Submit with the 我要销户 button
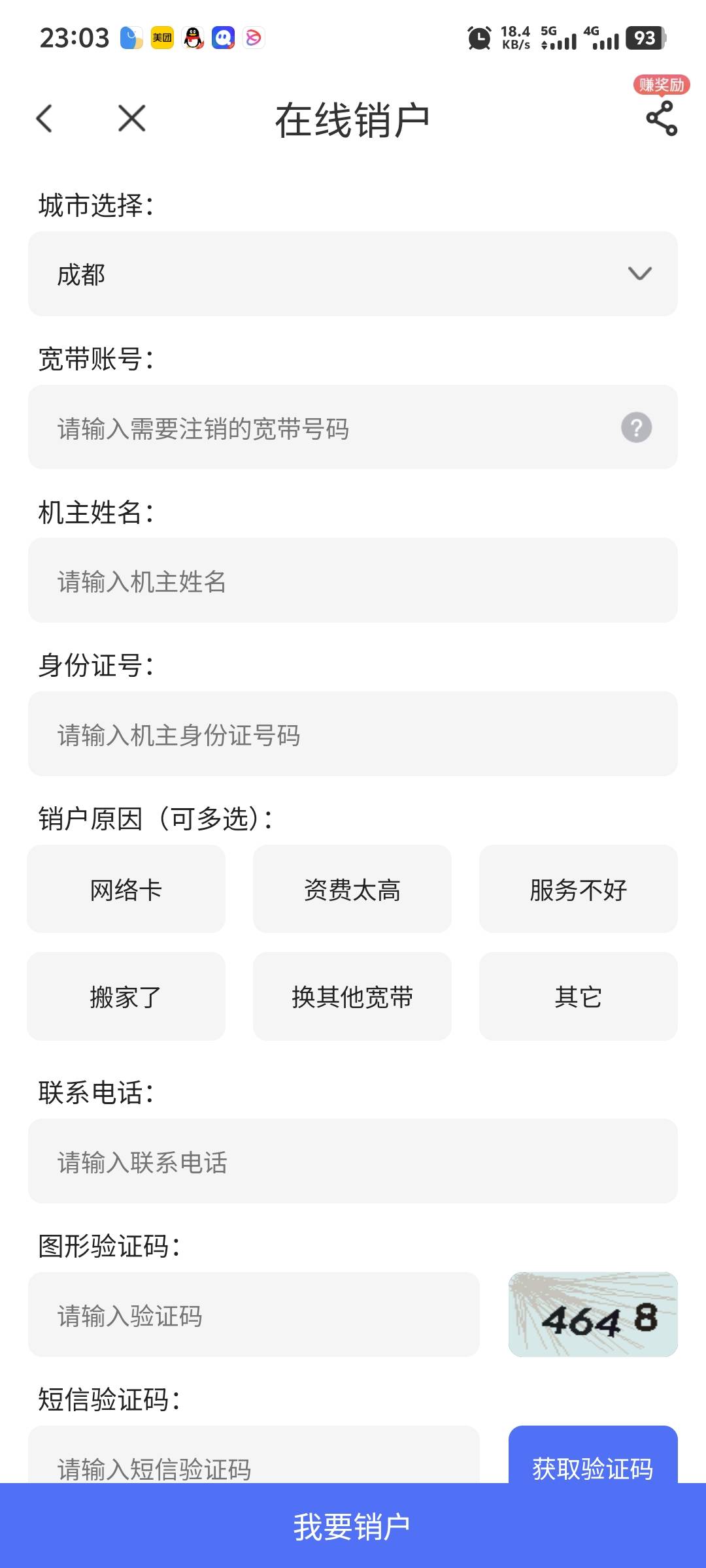Screen dimensions: 706x1568 (353, 1526)
